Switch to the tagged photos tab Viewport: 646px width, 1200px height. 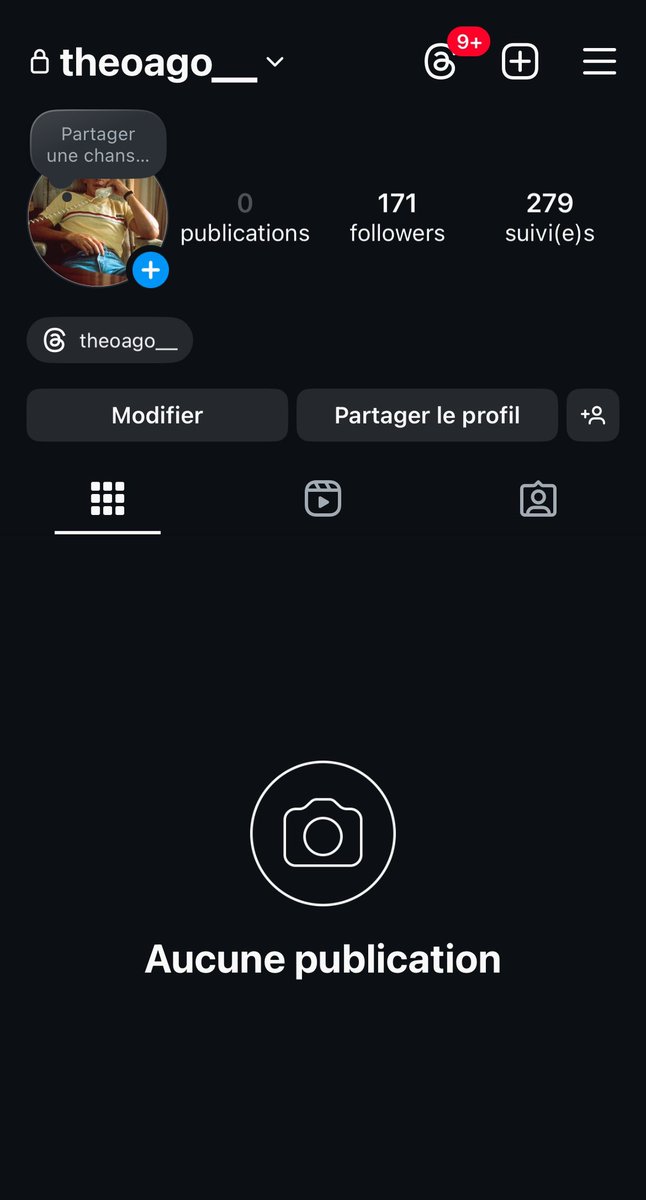pos(538,498)
